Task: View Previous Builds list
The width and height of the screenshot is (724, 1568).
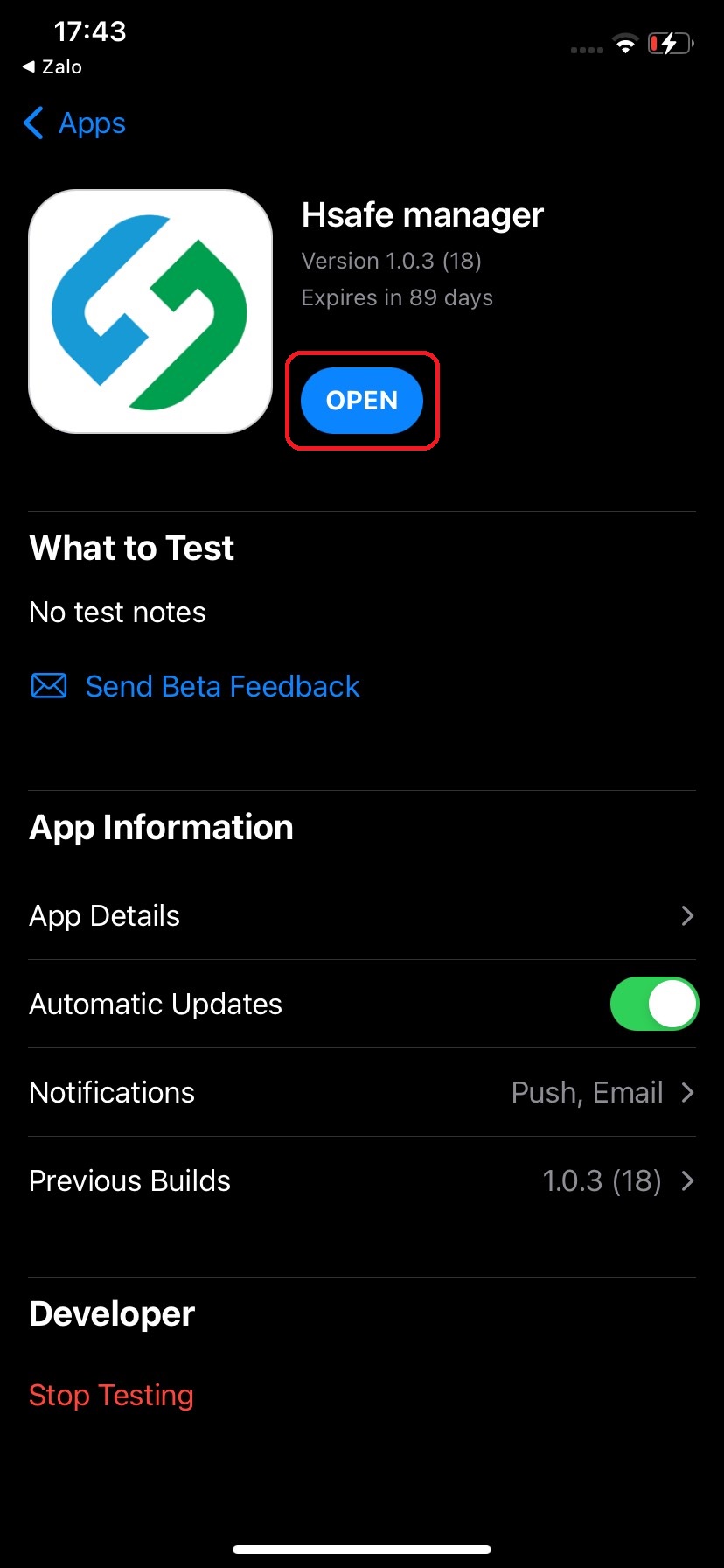Action: click(362, 1181)
